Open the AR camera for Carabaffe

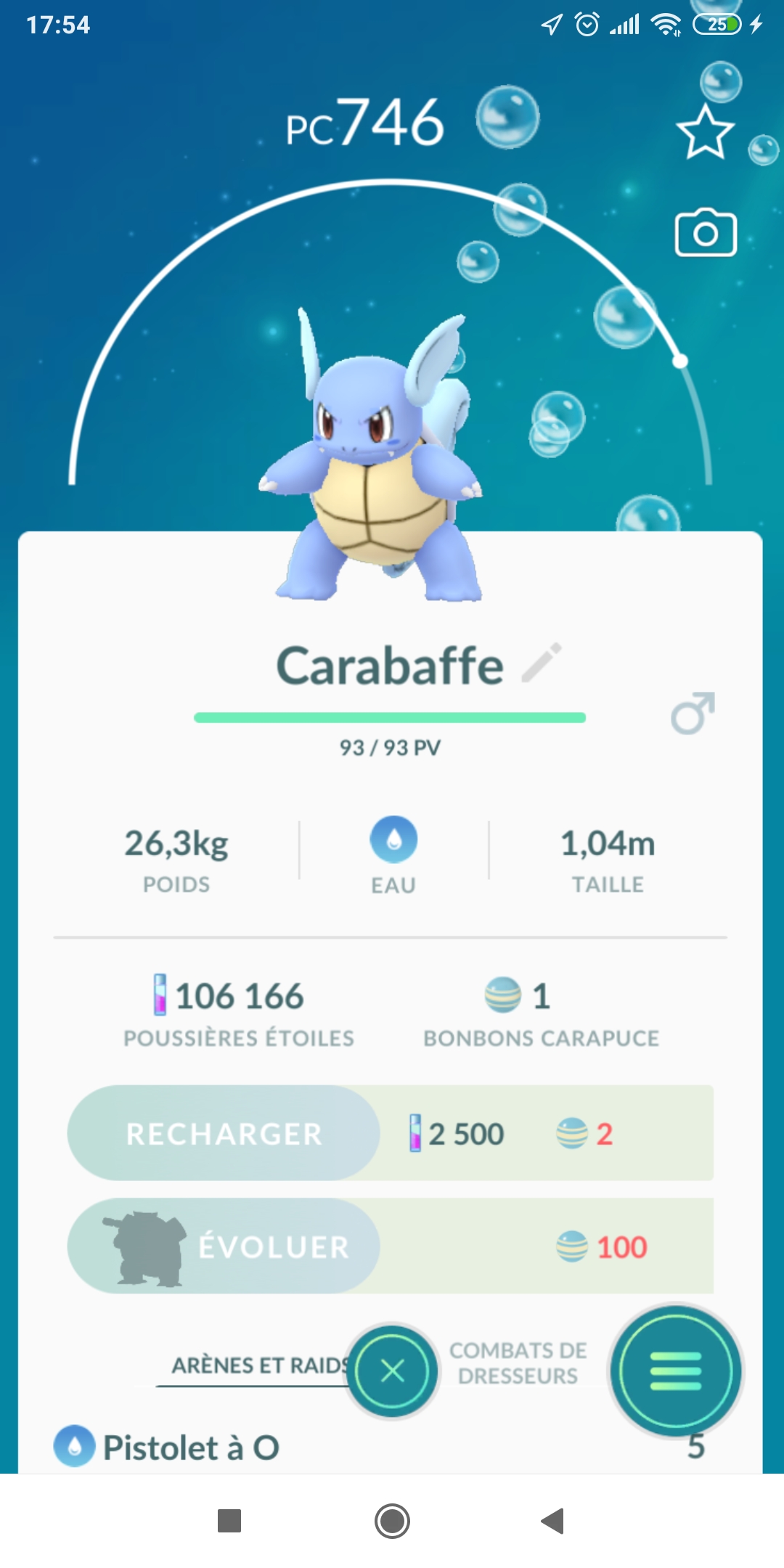point(706,233)
